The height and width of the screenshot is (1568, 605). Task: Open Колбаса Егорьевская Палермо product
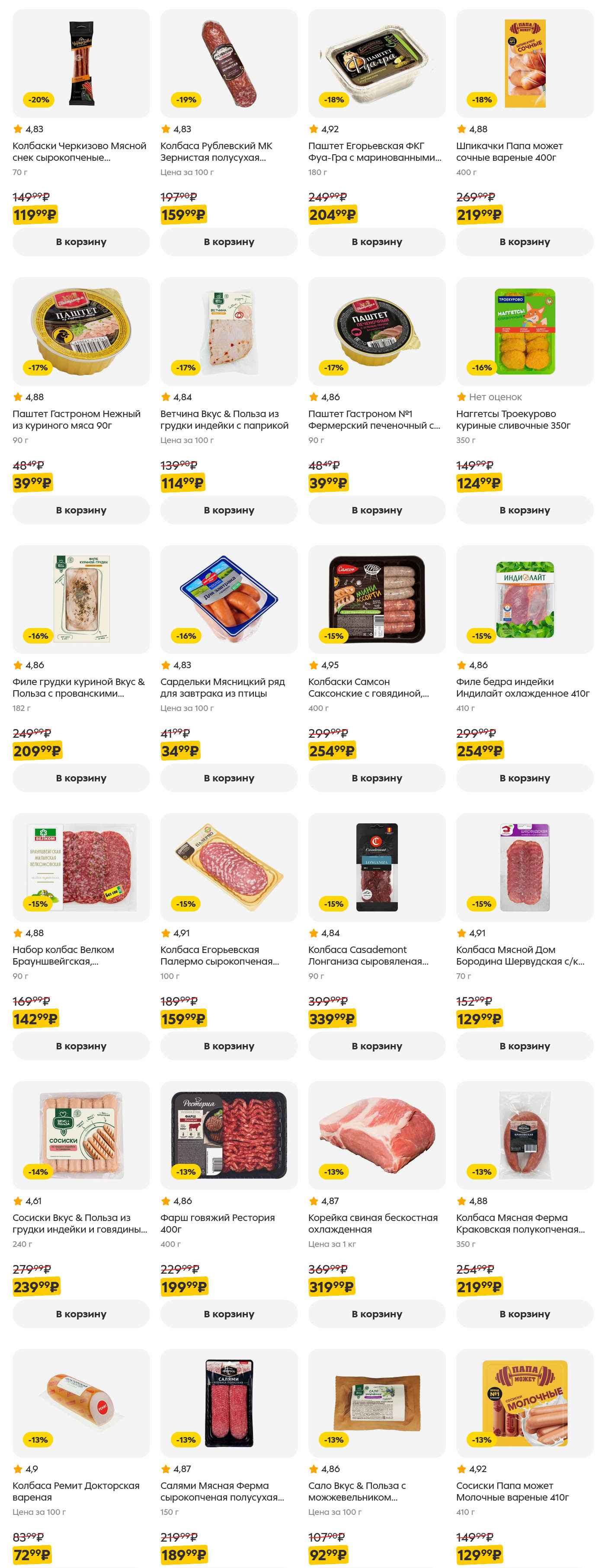[228, 867]
